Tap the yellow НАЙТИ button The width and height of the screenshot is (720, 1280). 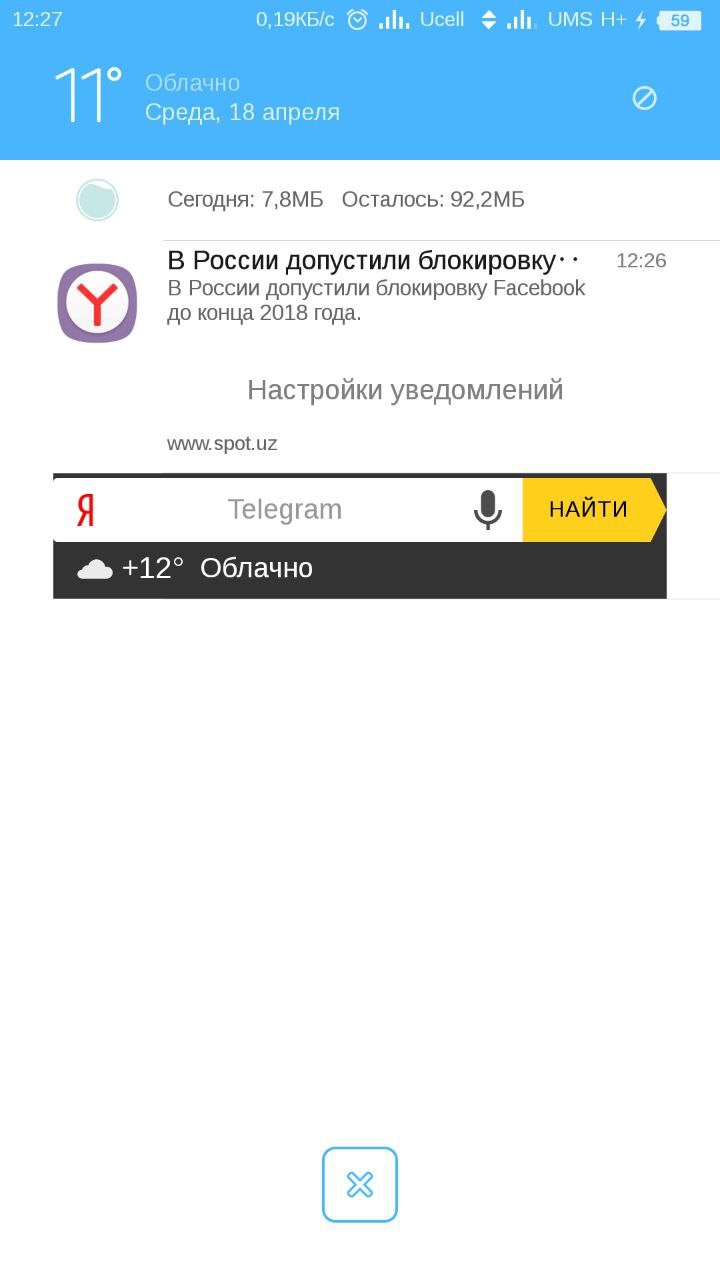click(590, 510)
